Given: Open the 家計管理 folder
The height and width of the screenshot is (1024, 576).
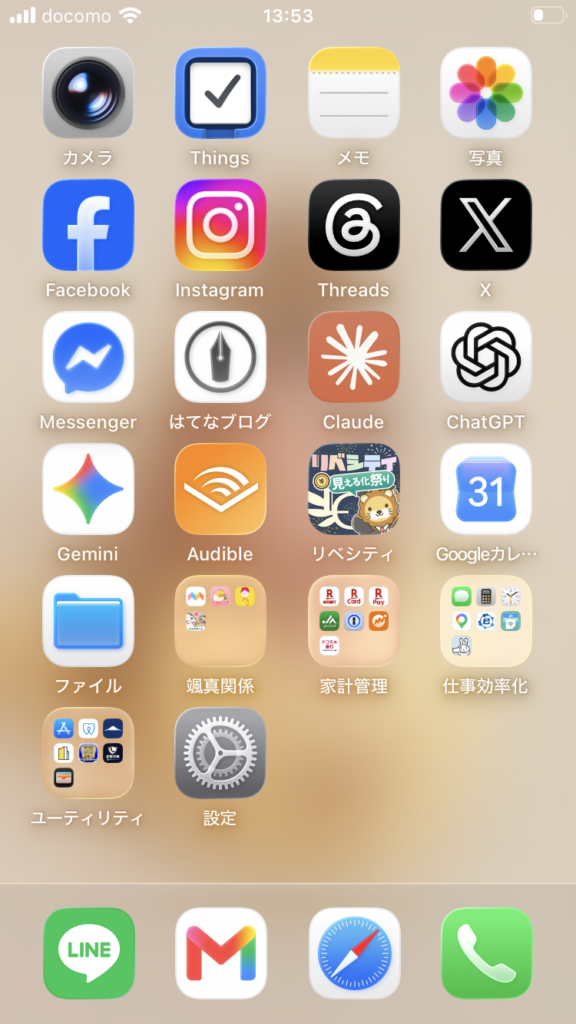Looking at the screenshot, I should click(x=353, y=621).
